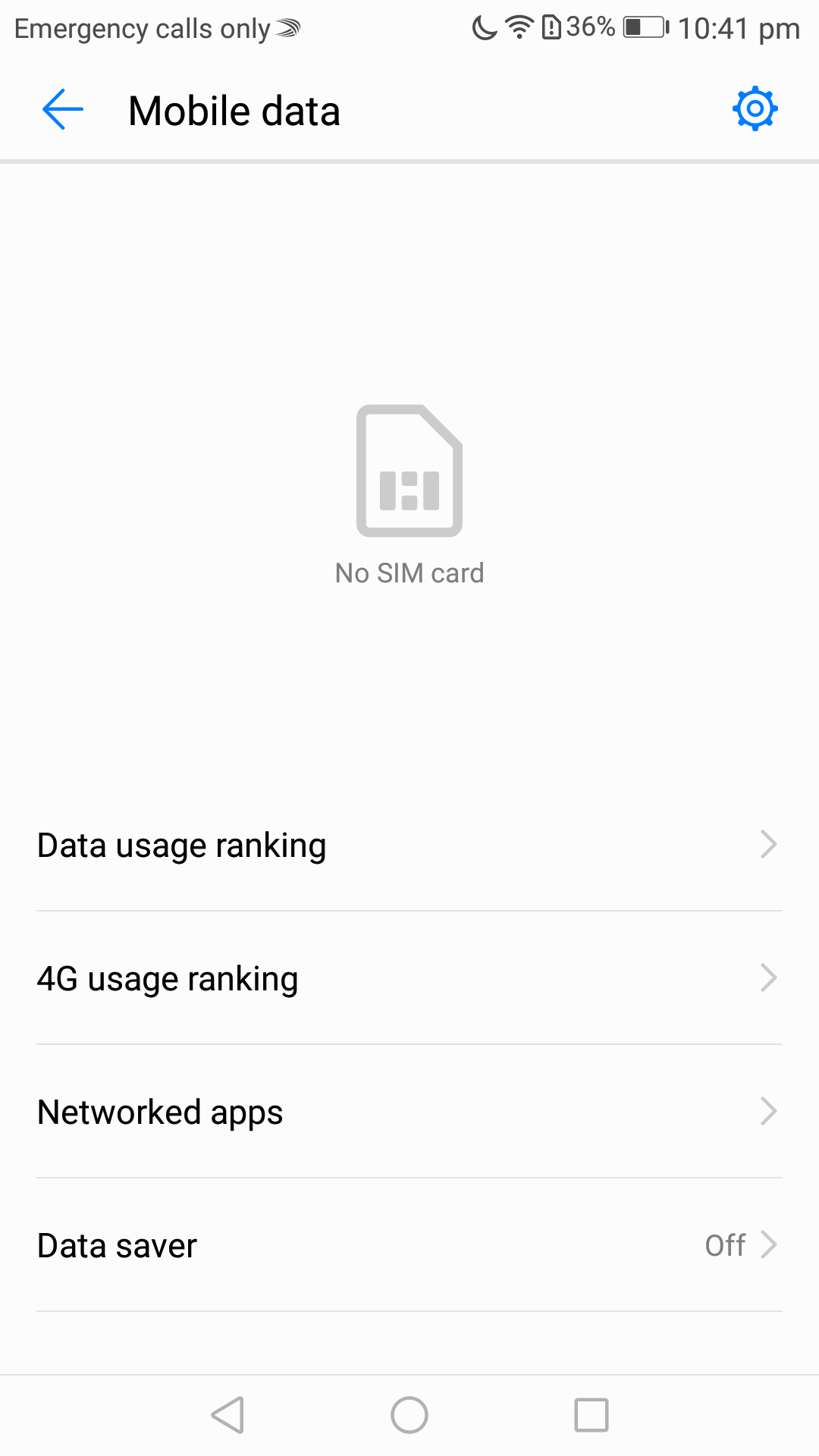Viewport: 819px width, 1456px height.
Task: Go back using the blue arrow
Action: click(x=62, y=110)
